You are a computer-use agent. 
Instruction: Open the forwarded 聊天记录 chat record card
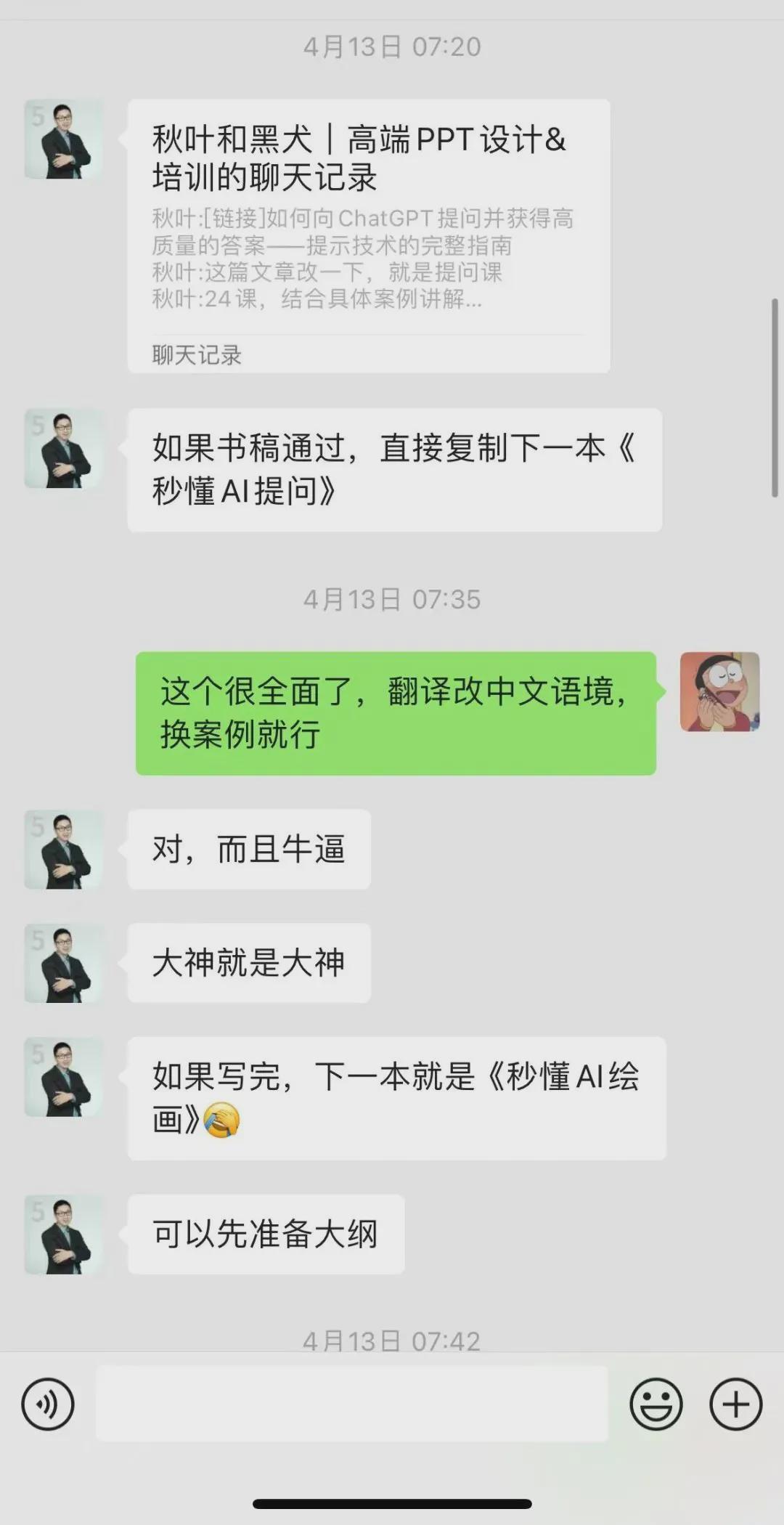tap(369, 236)
